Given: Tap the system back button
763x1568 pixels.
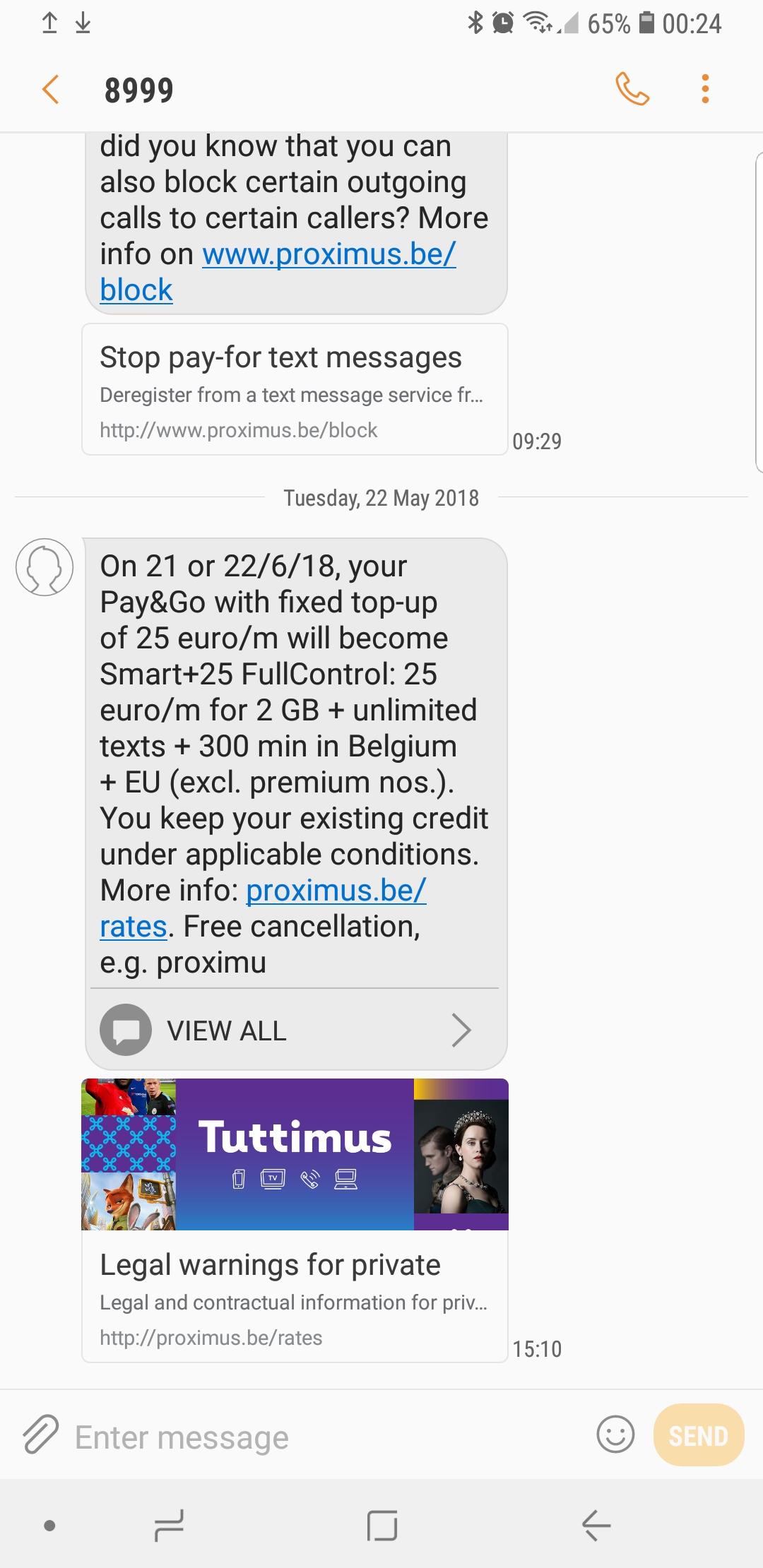Looking at the screenshot, I should [596, 1526].
